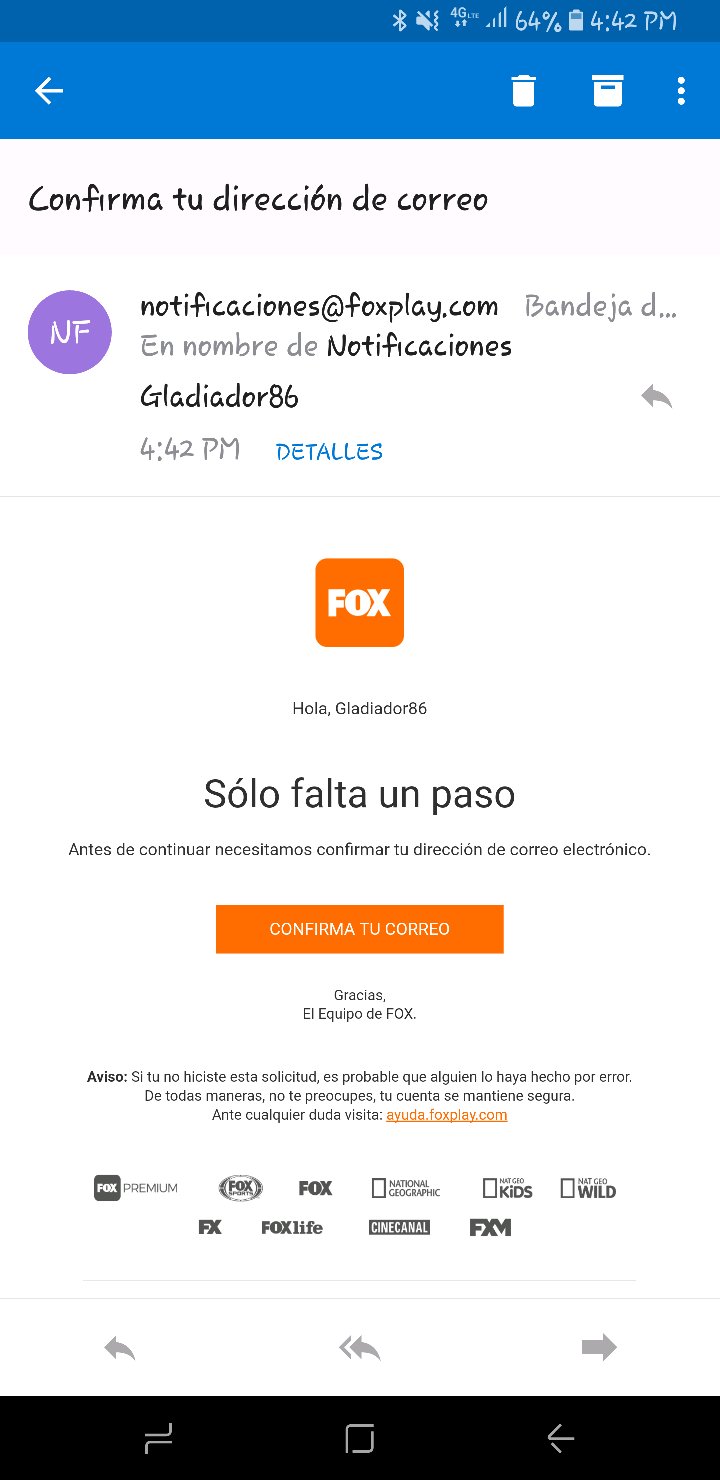This screenshot has width=720, height=1480.
Task: Go to the system home screen
Action: click(x=360, y=1438)
